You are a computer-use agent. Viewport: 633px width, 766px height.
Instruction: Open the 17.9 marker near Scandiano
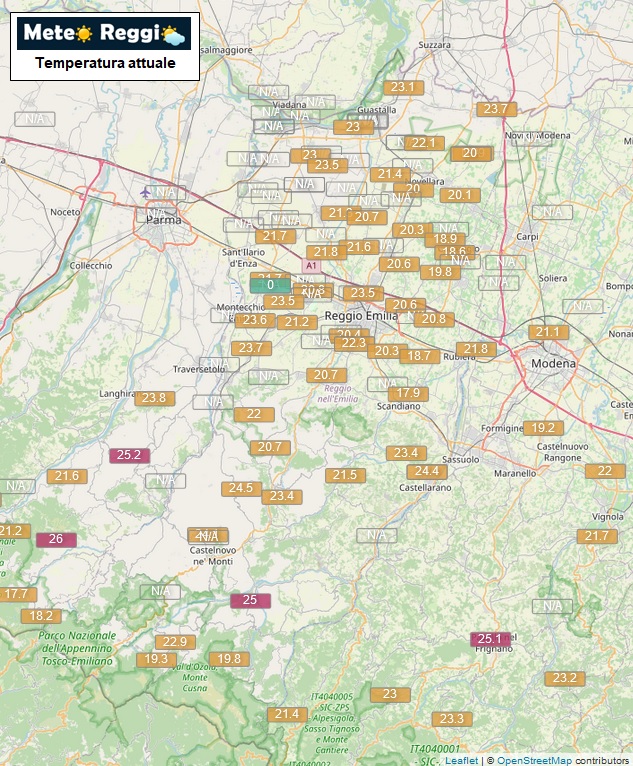point(408,393)
